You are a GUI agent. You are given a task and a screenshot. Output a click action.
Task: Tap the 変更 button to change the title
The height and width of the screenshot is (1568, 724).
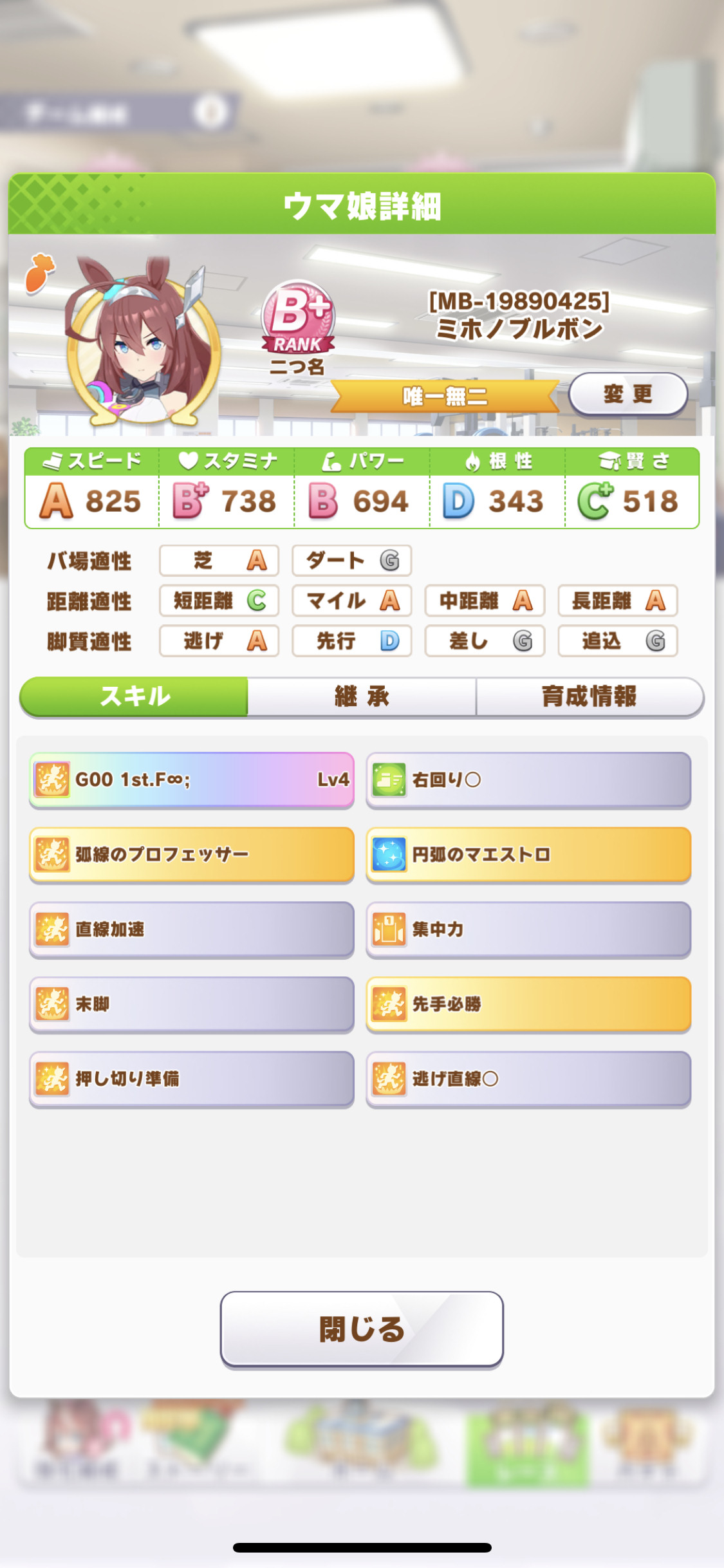pos(628,394)
